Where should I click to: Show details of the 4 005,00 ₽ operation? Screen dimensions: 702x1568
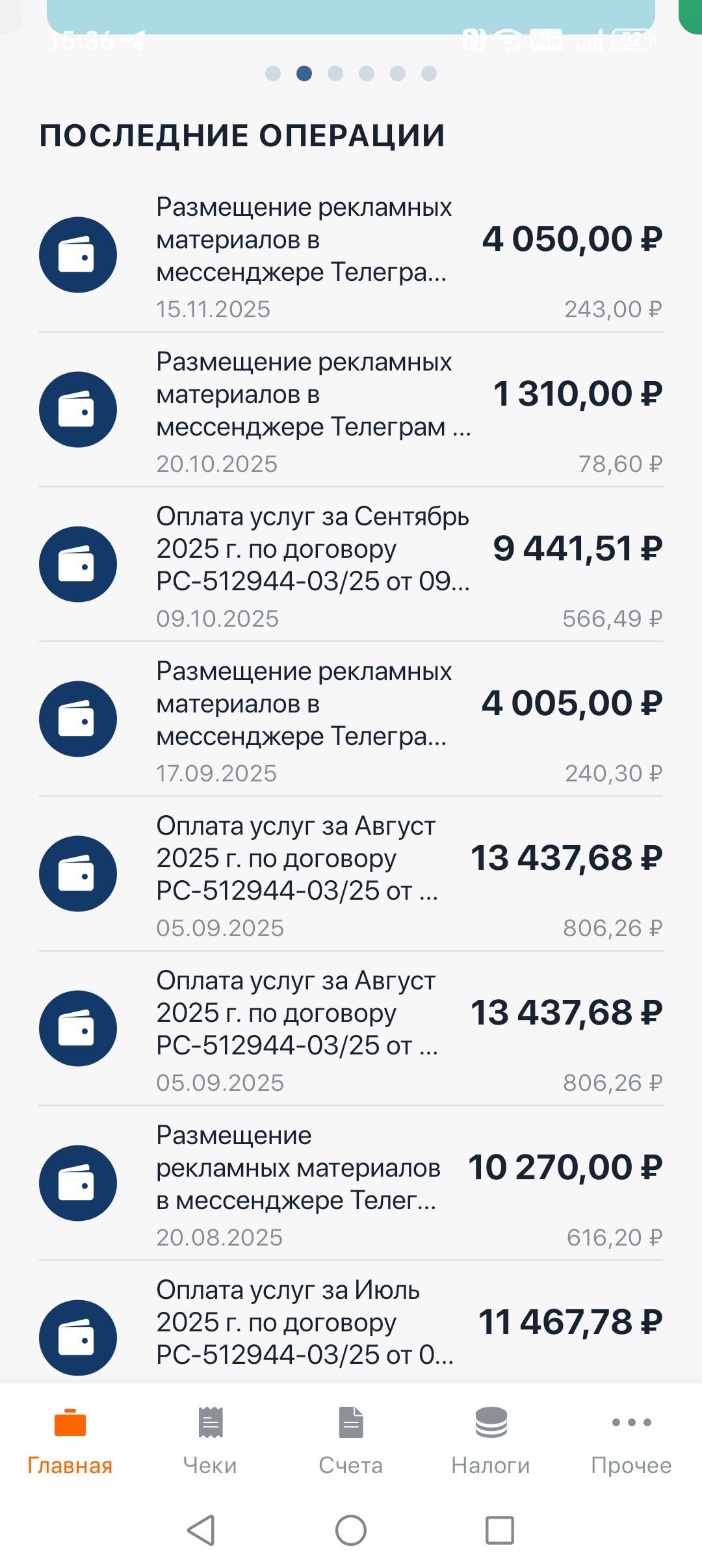[x=351, y=720]
